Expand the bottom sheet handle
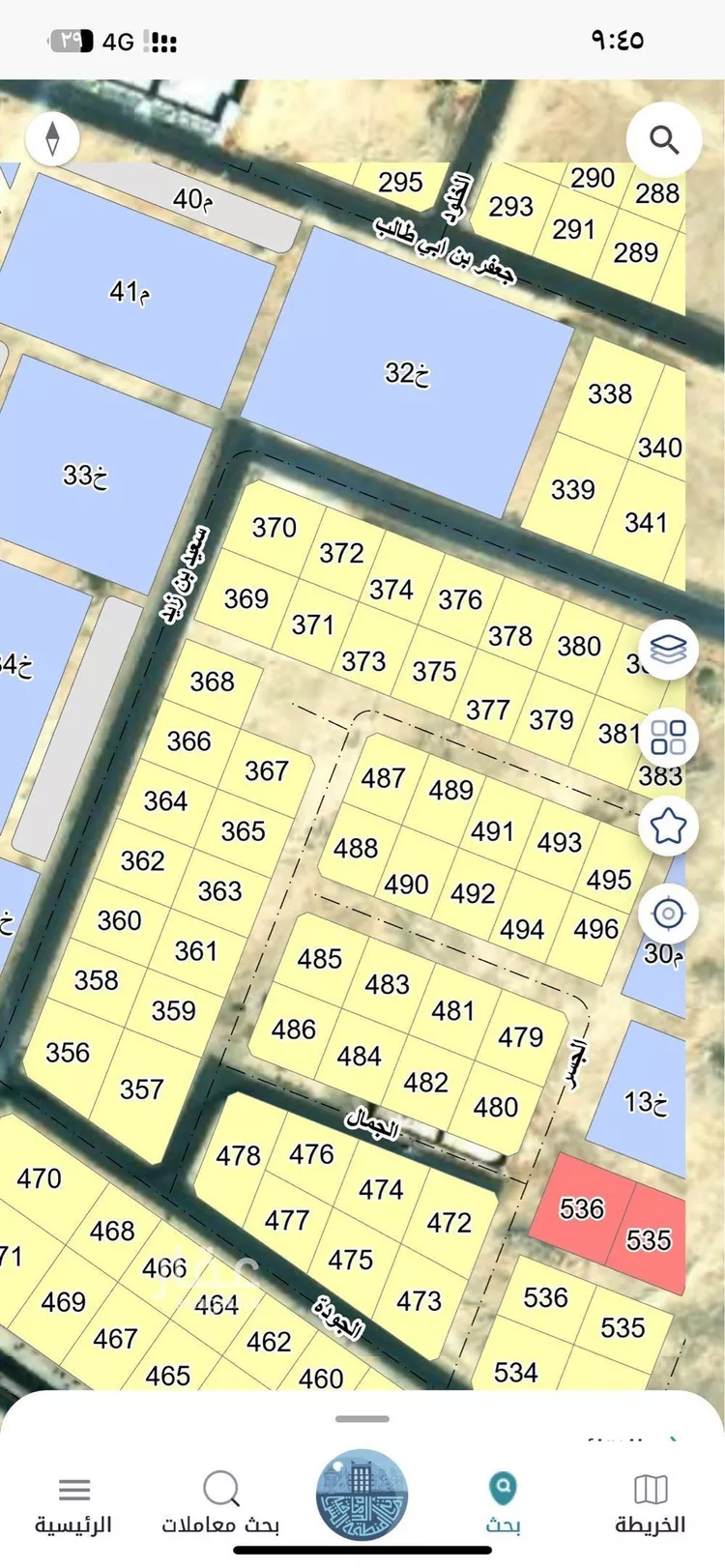Image resolution: width=725 pixels, height=1568 pixels. click(x=362, y=1419)
